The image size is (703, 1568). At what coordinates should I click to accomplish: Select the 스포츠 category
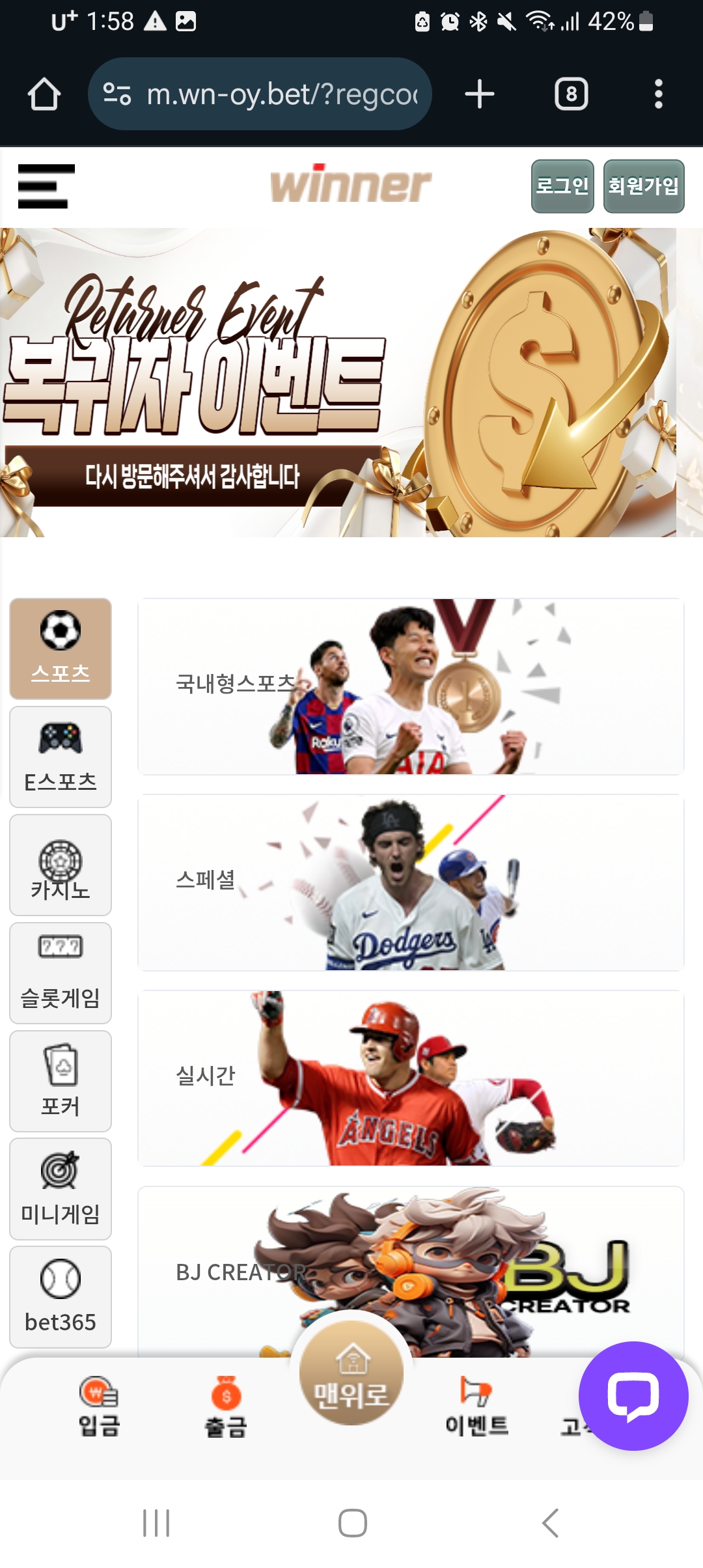click(x=61, y=649)
